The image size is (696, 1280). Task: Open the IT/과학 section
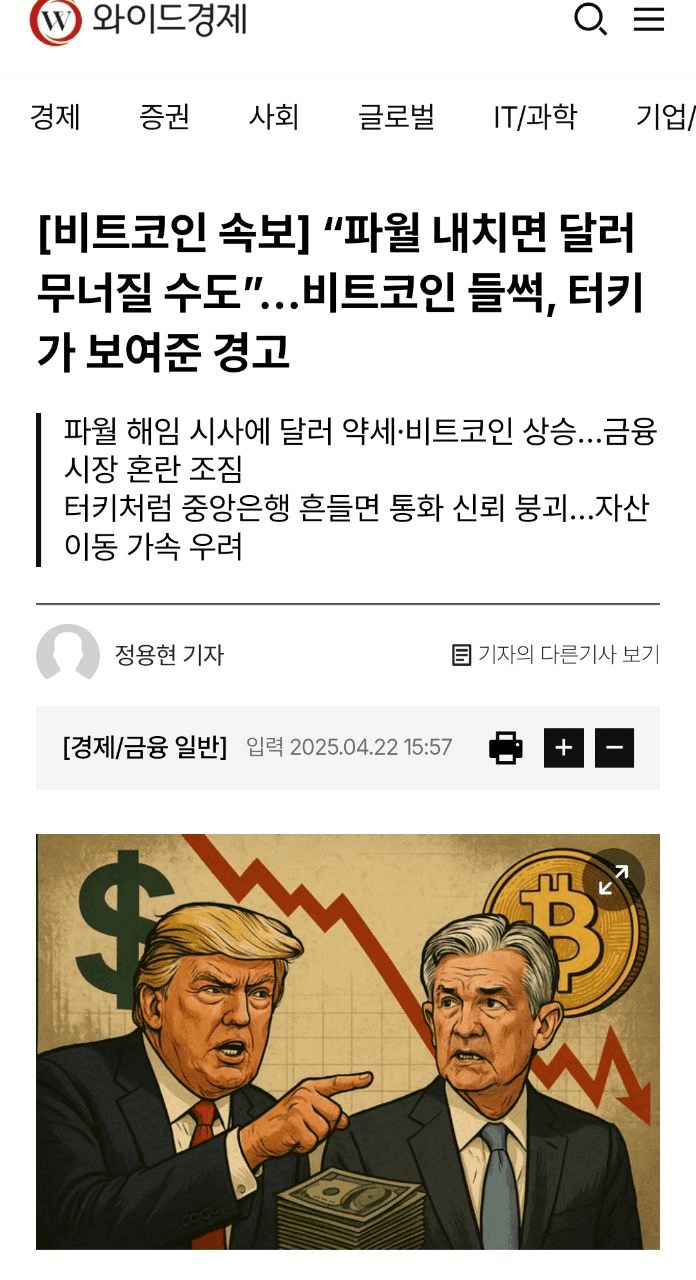534,118
